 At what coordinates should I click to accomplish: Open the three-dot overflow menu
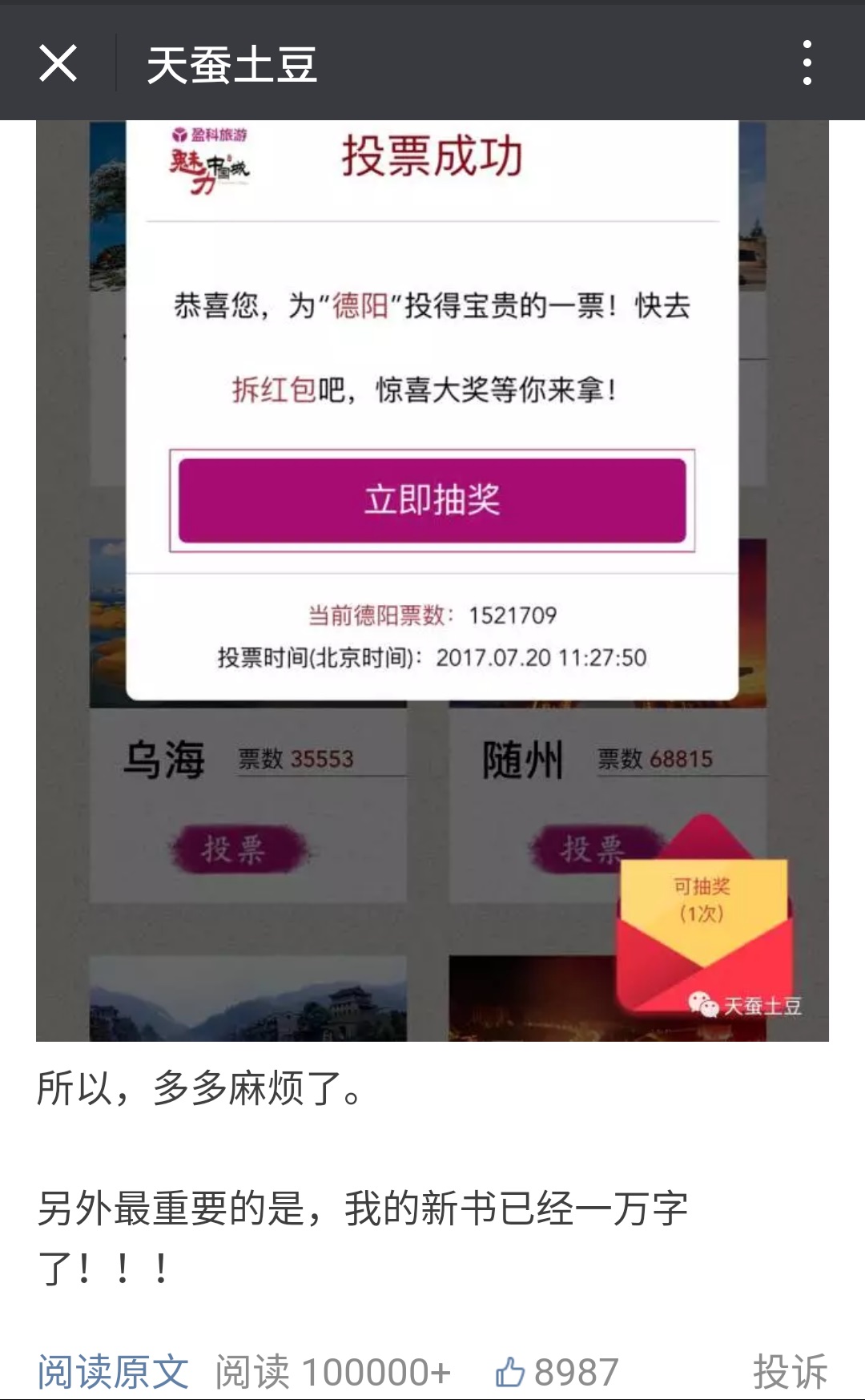807,63
